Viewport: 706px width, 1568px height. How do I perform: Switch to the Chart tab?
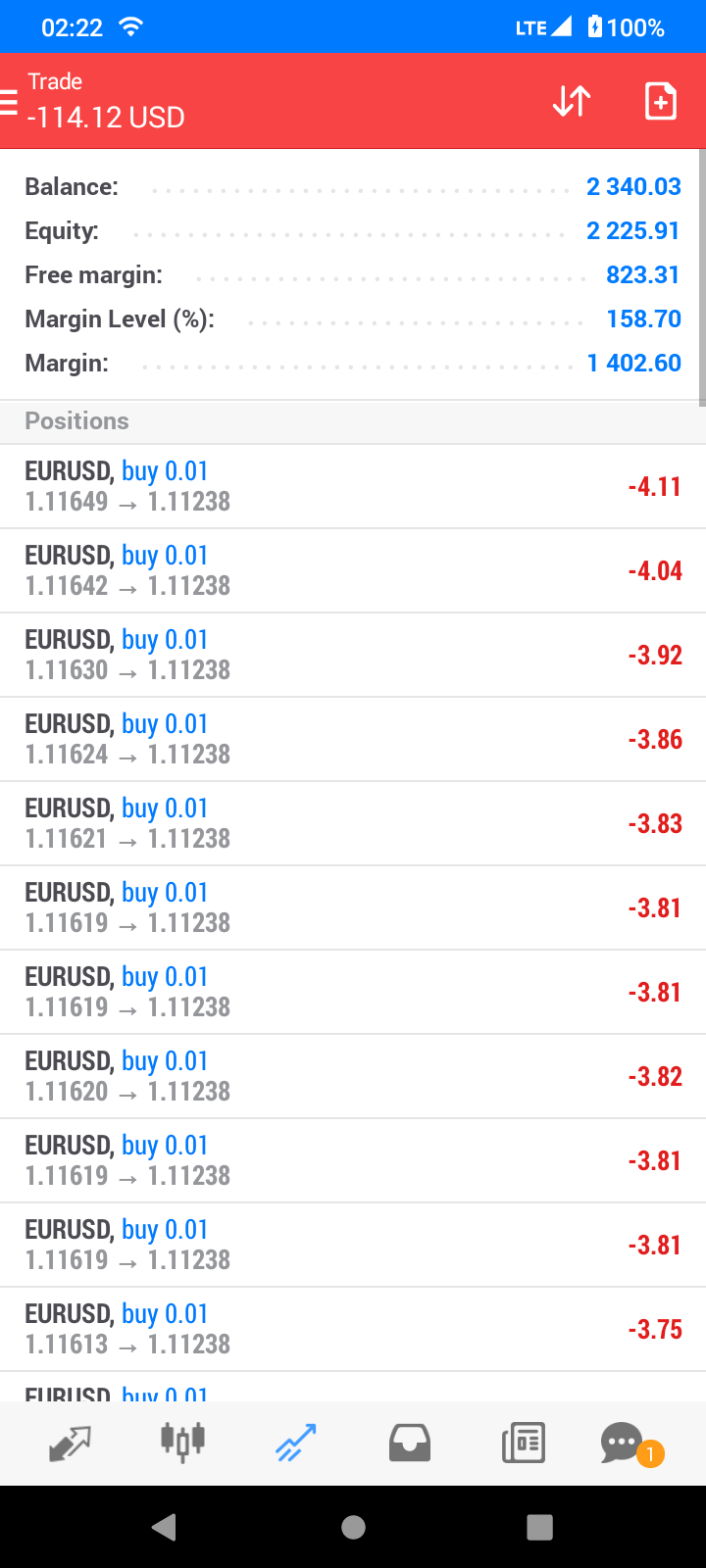[182, 1442]
